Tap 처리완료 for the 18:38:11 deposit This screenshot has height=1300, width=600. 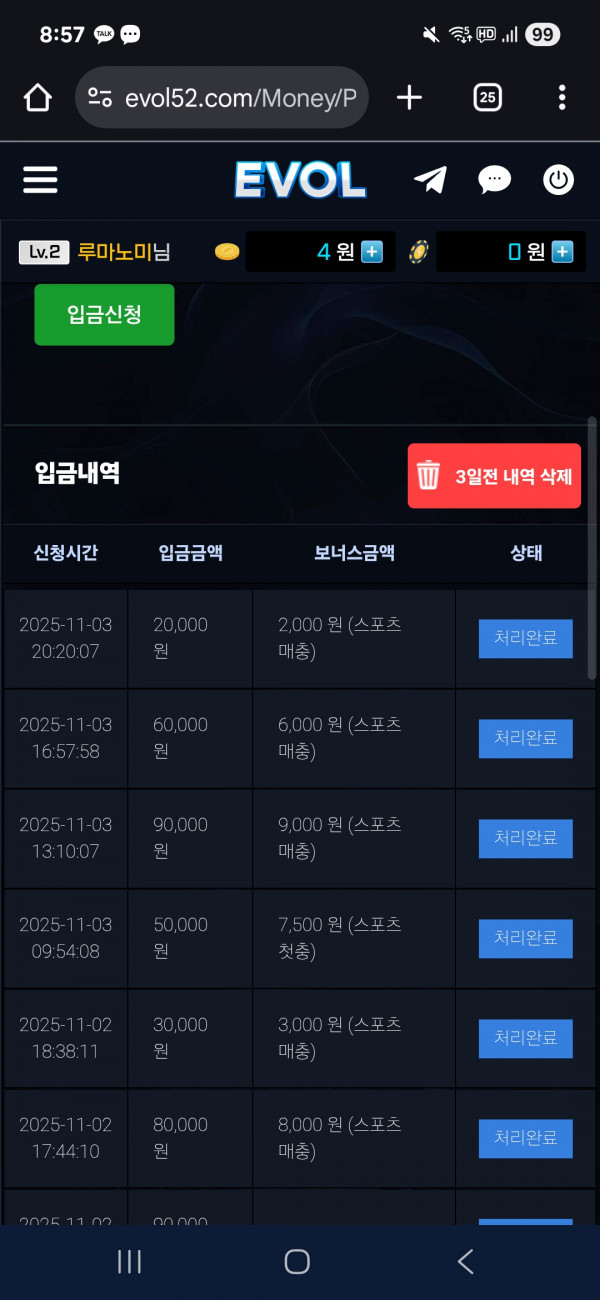[525, 1038]
